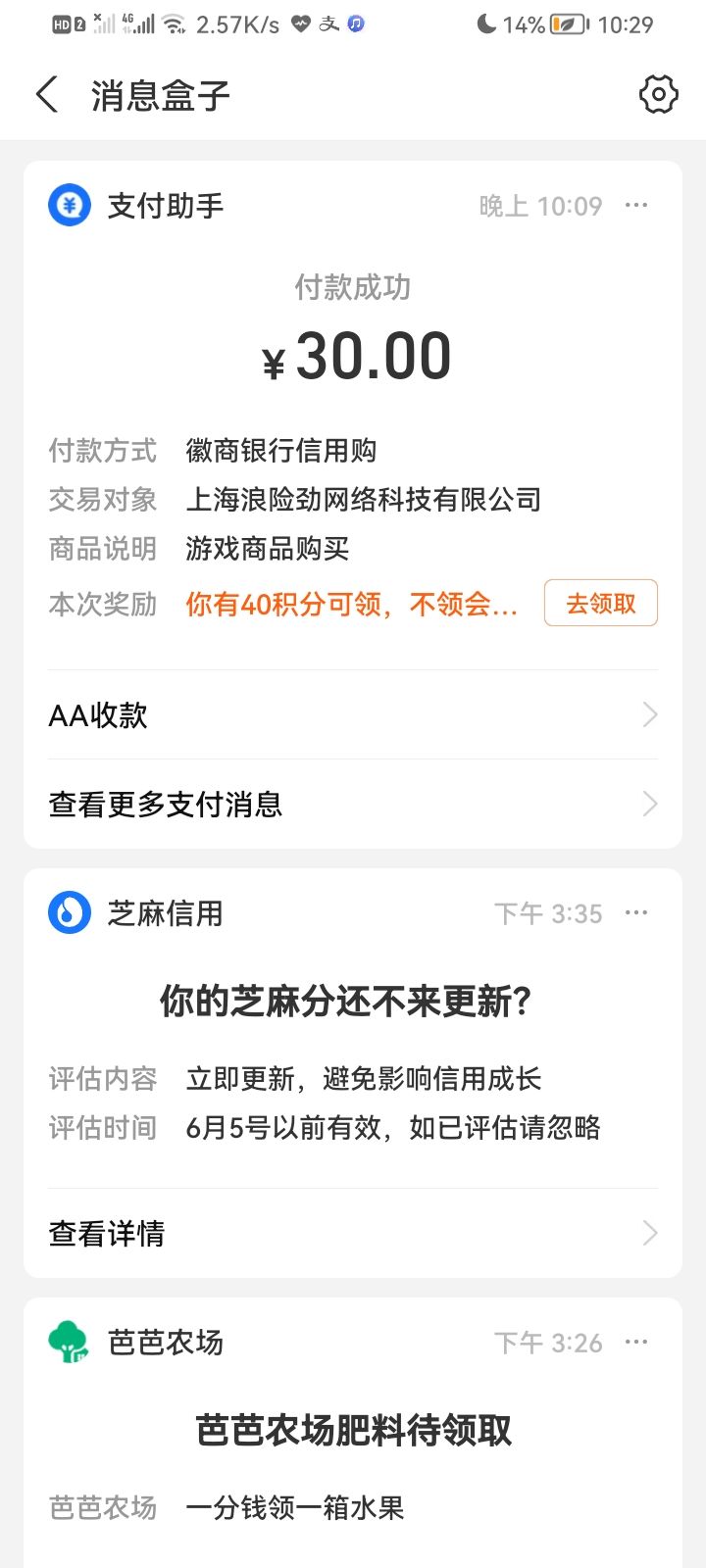
Task: Open more options for the 支付助手 message
Action: [636, 206]
